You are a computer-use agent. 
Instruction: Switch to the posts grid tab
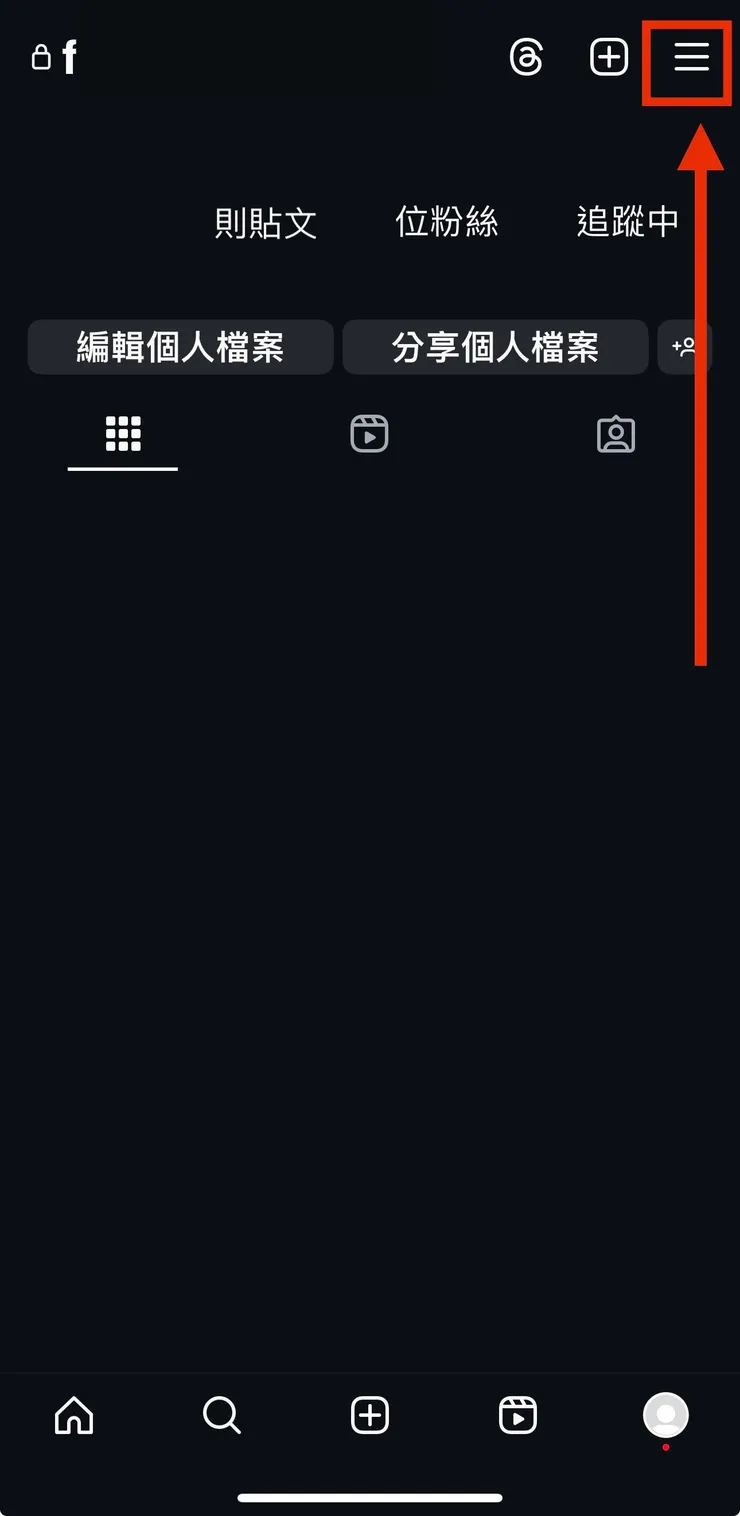click(x=123, y=435)
